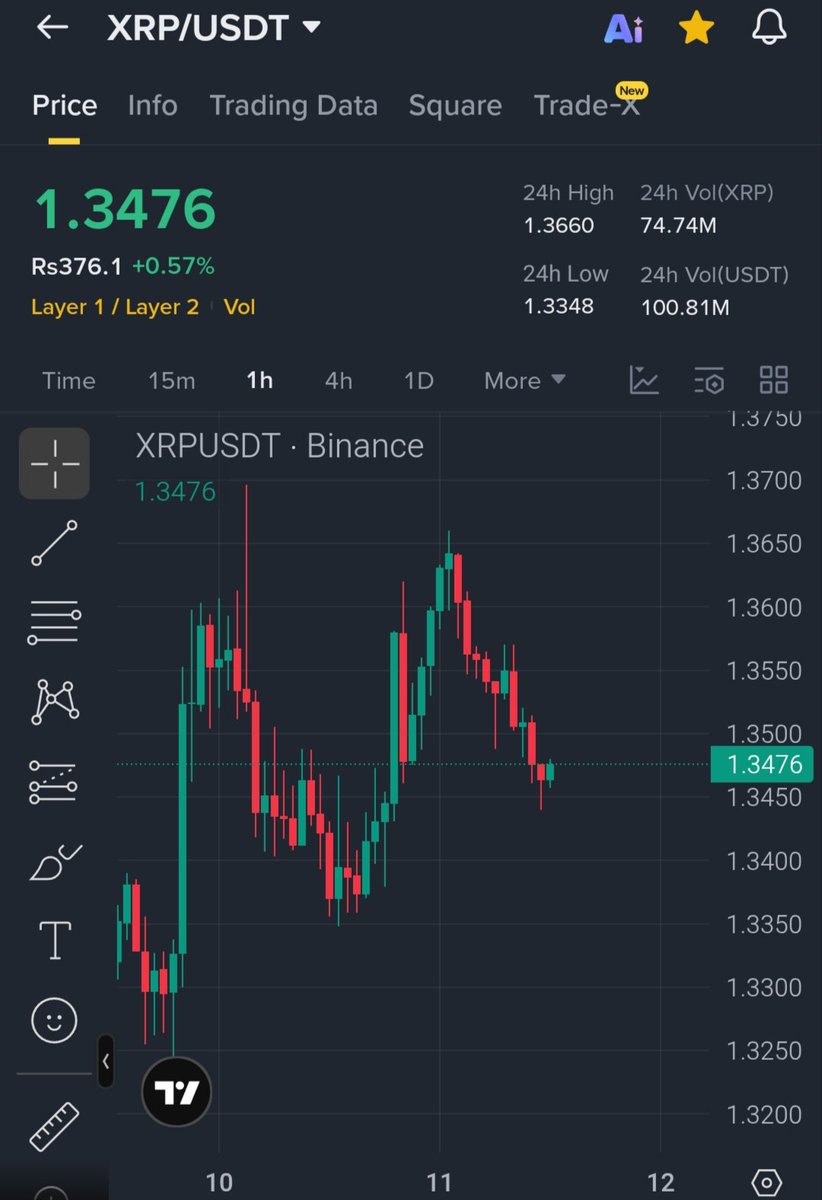This screenshot has height=1200, width=822.
Task: Choose the text annotation tool
Action: (x=54, y=940)
